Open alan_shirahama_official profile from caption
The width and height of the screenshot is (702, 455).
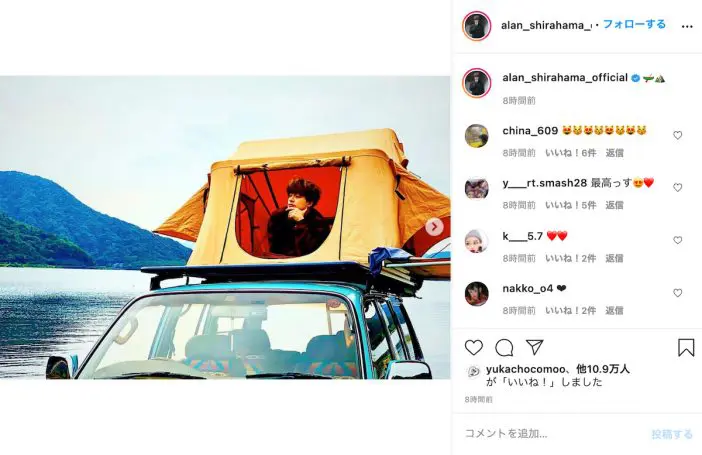click(x=564, y=77)
